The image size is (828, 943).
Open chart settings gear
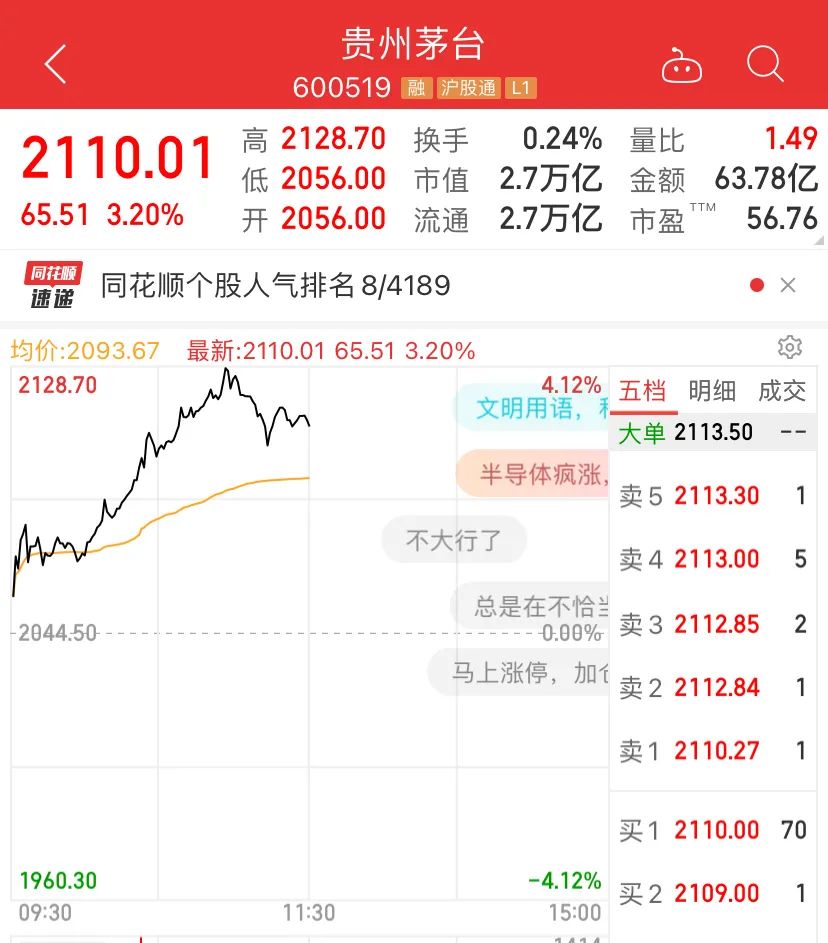(x=790, y=347)
